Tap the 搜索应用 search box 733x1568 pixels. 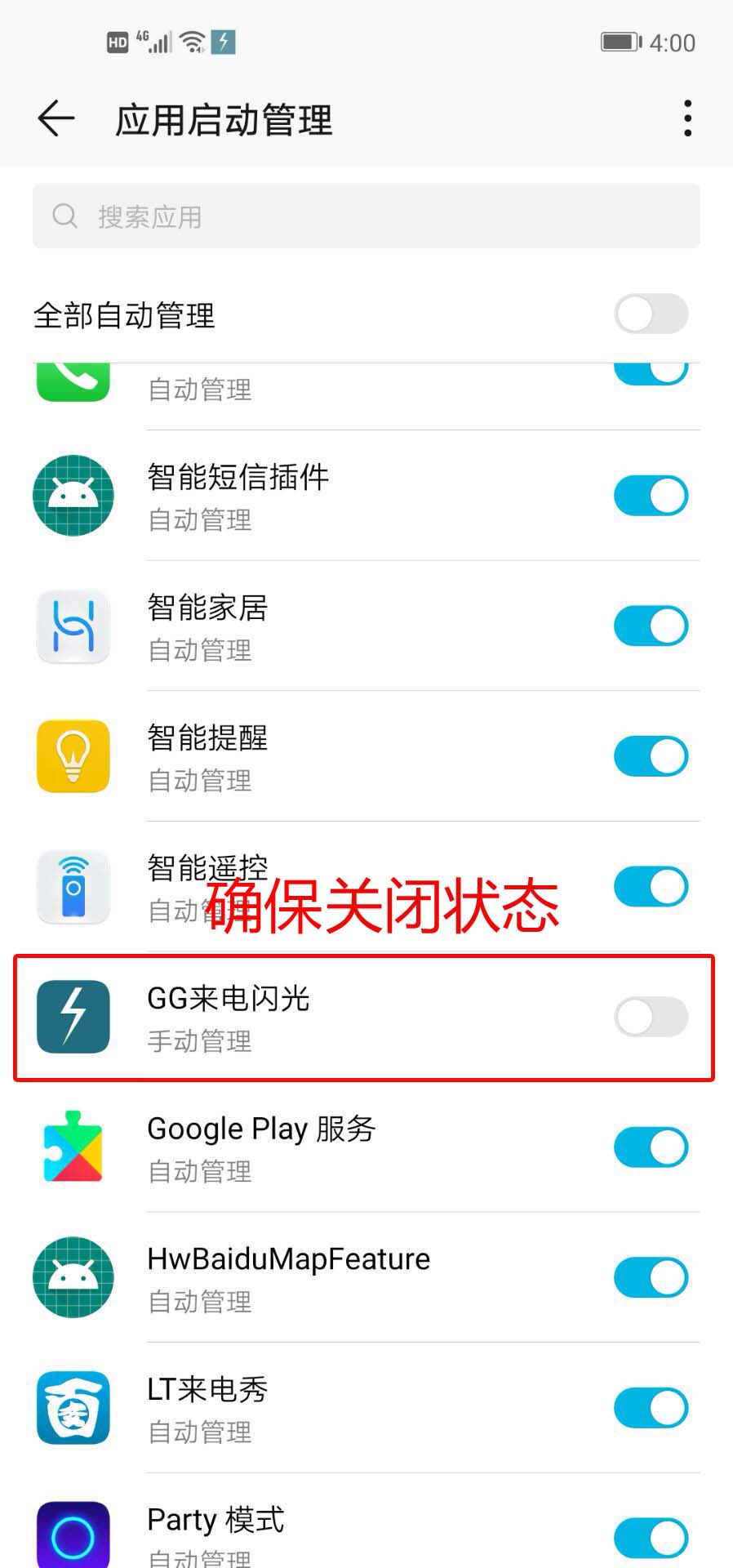[x=366, y=216]
